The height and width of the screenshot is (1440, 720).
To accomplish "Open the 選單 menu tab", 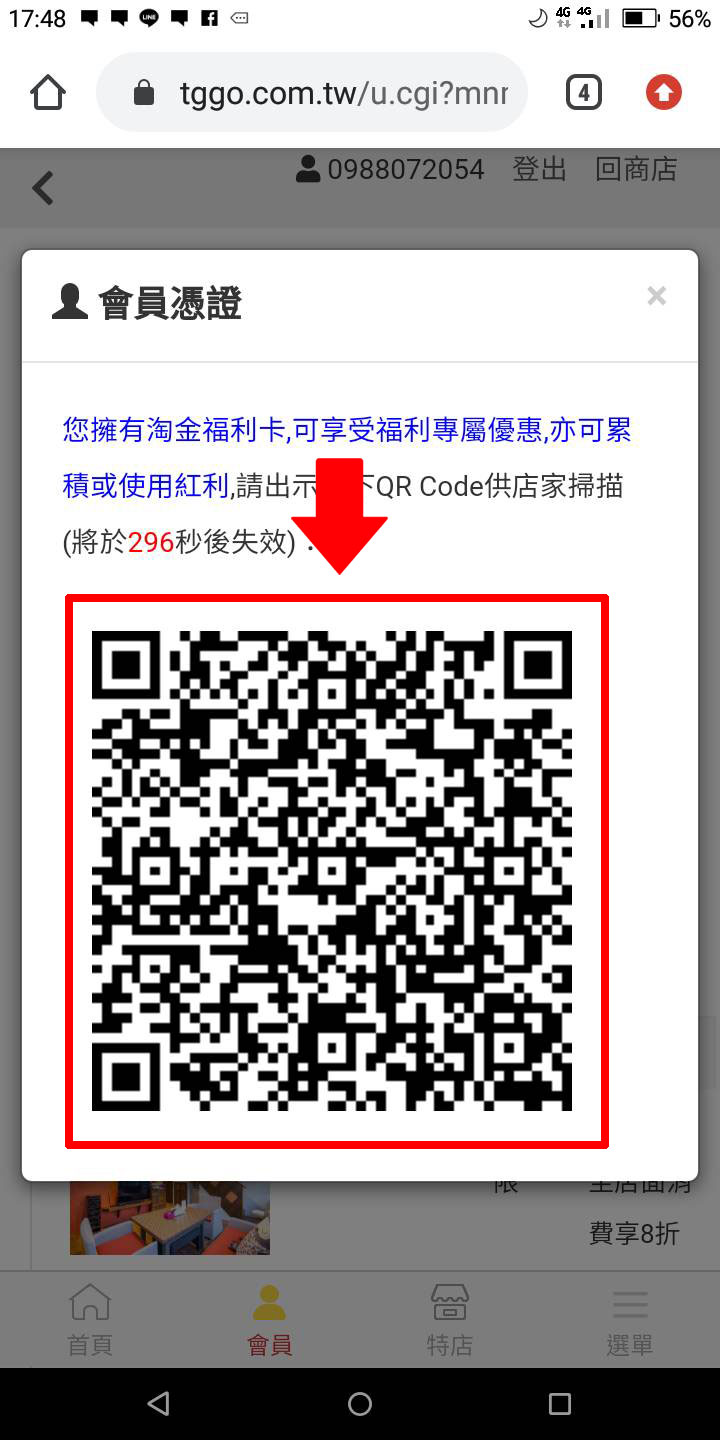I will click(x=629, y=1320).
